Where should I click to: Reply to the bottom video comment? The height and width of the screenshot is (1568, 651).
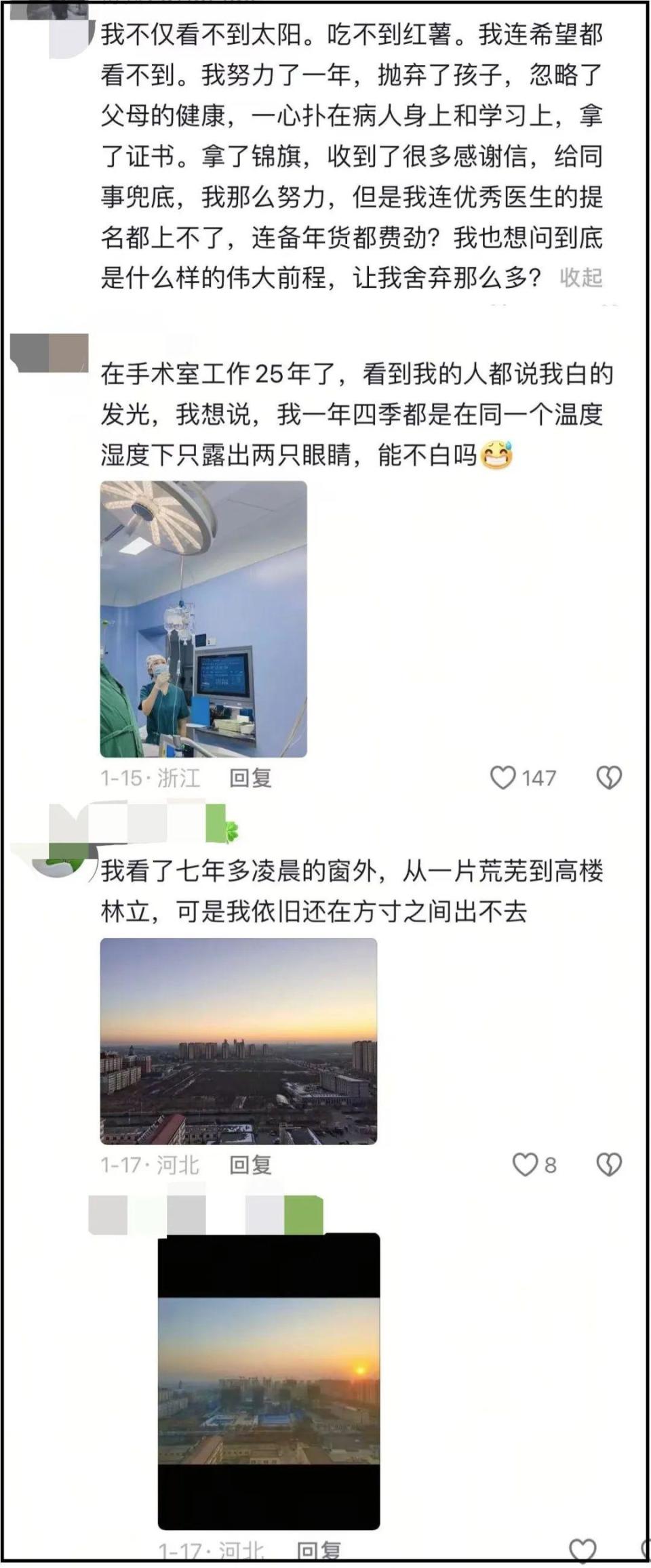click(320, 1553)
